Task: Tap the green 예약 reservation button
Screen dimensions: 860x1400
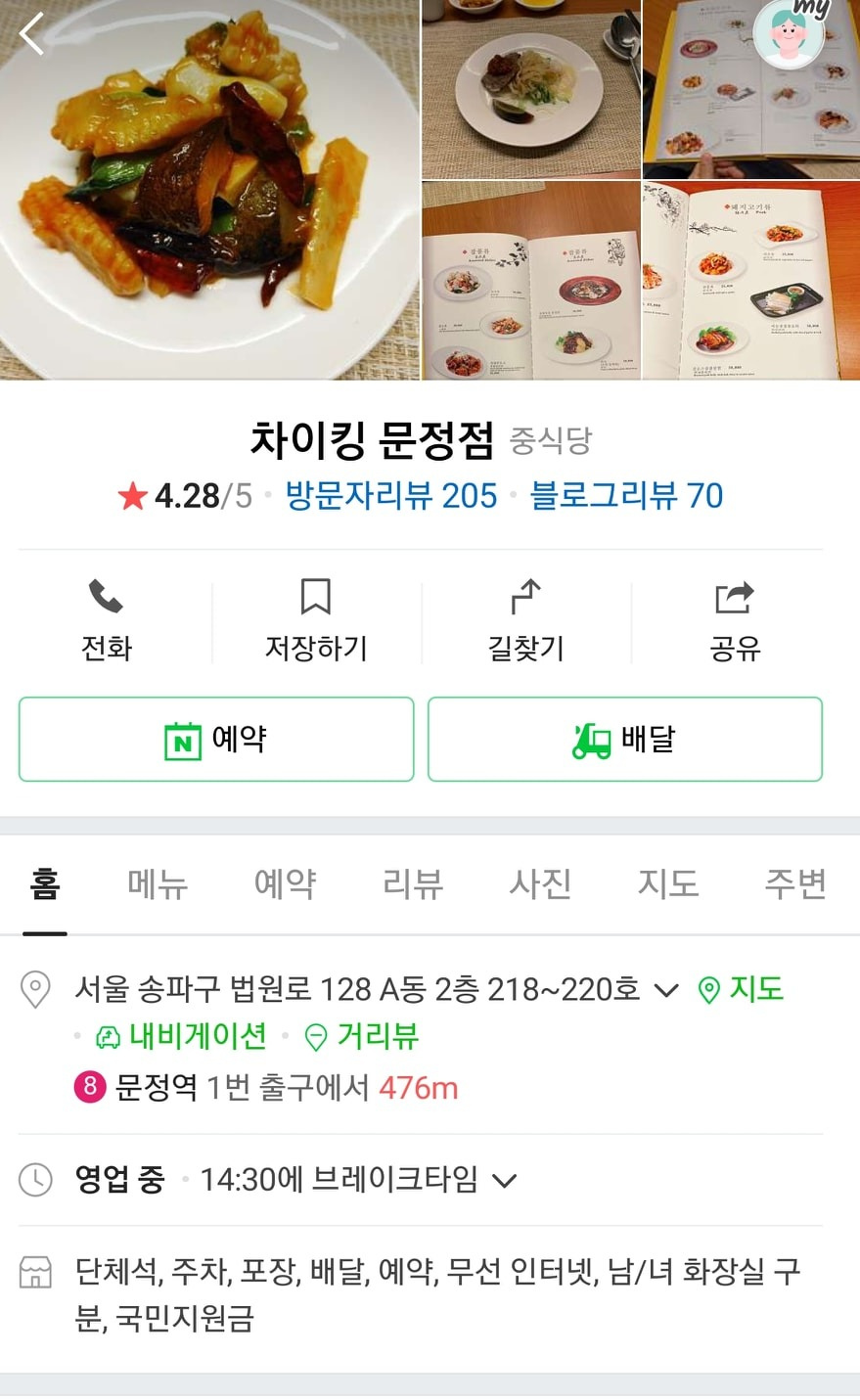Action: coord(216,740)
